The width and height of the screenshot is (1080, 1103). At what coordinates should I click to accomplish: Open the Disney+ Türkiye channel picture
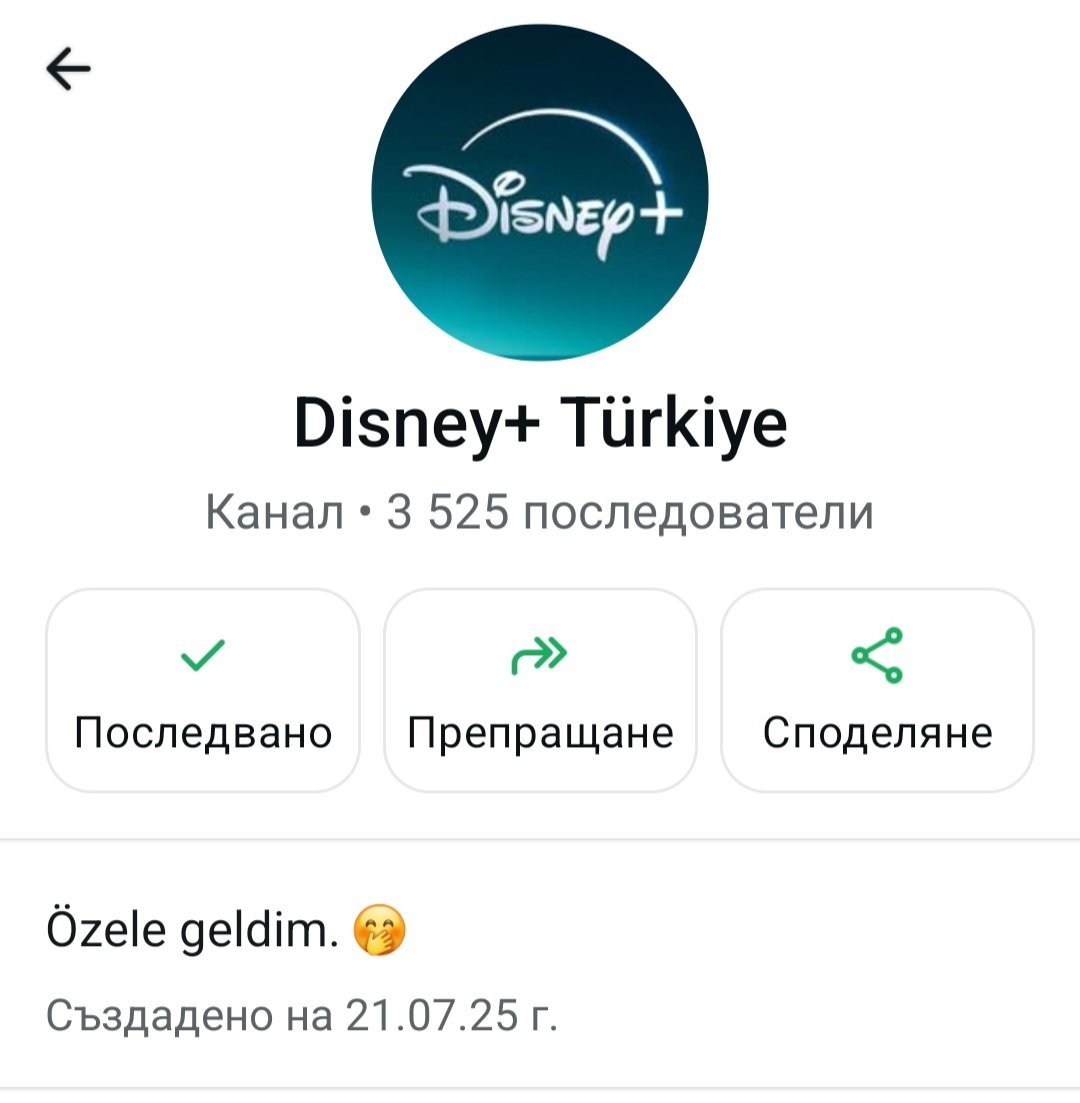point(540,192)
